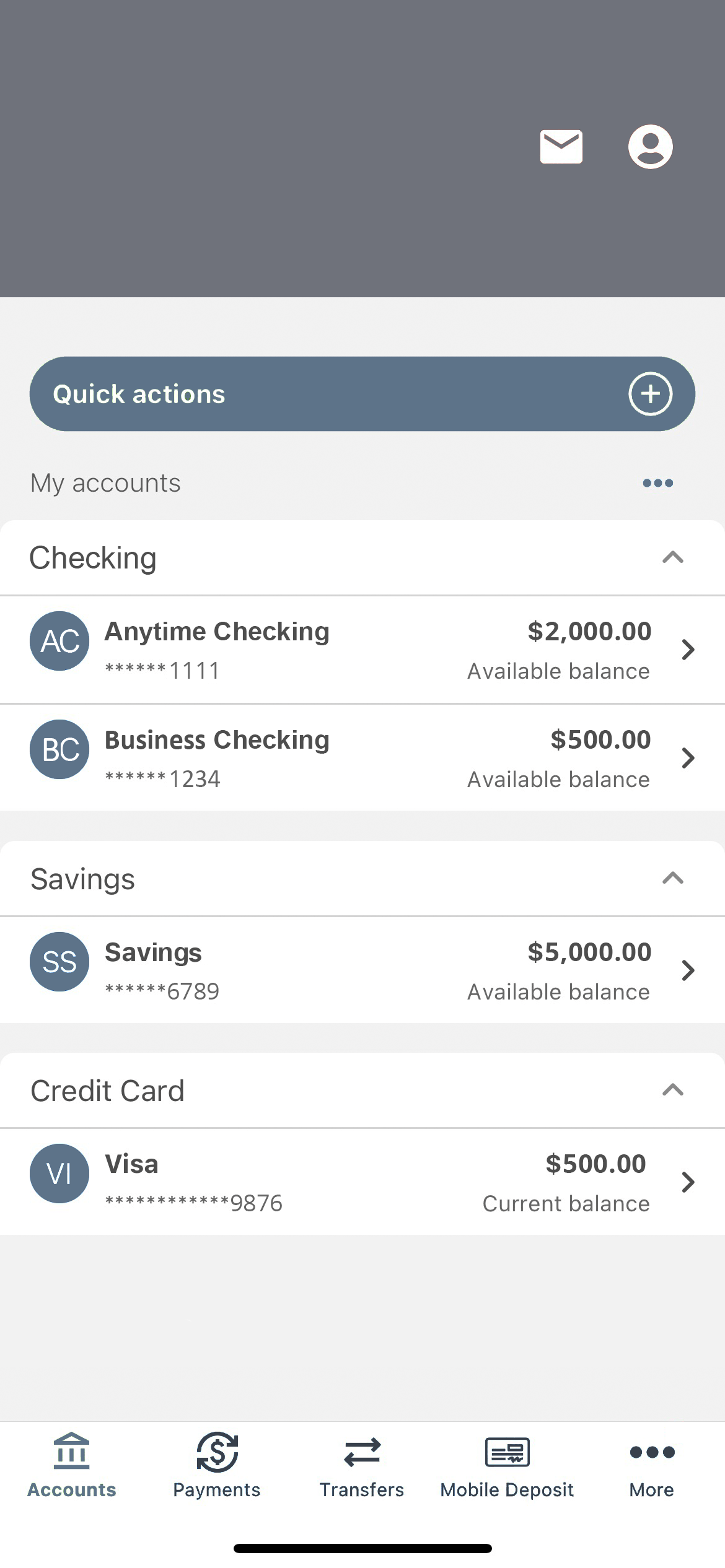
Task: Collapse the Checking section
Action: click(673, 557)
